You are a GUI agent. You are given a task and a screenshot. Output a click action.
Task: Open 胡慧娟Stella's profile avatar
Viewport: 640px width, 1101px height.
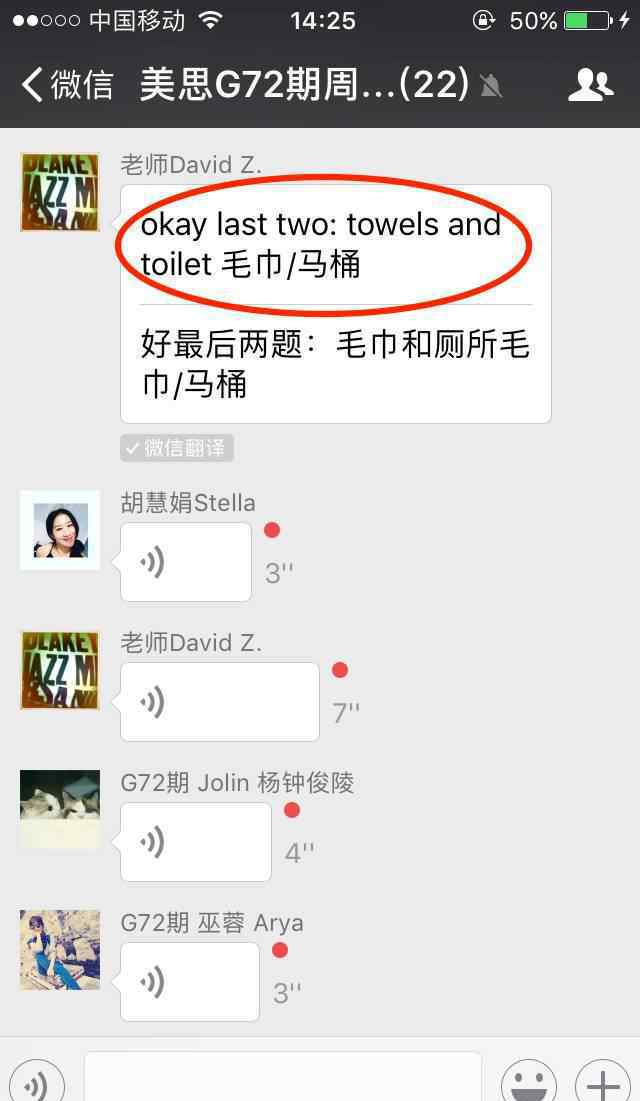pyautogui.click(x=60, y=530)
